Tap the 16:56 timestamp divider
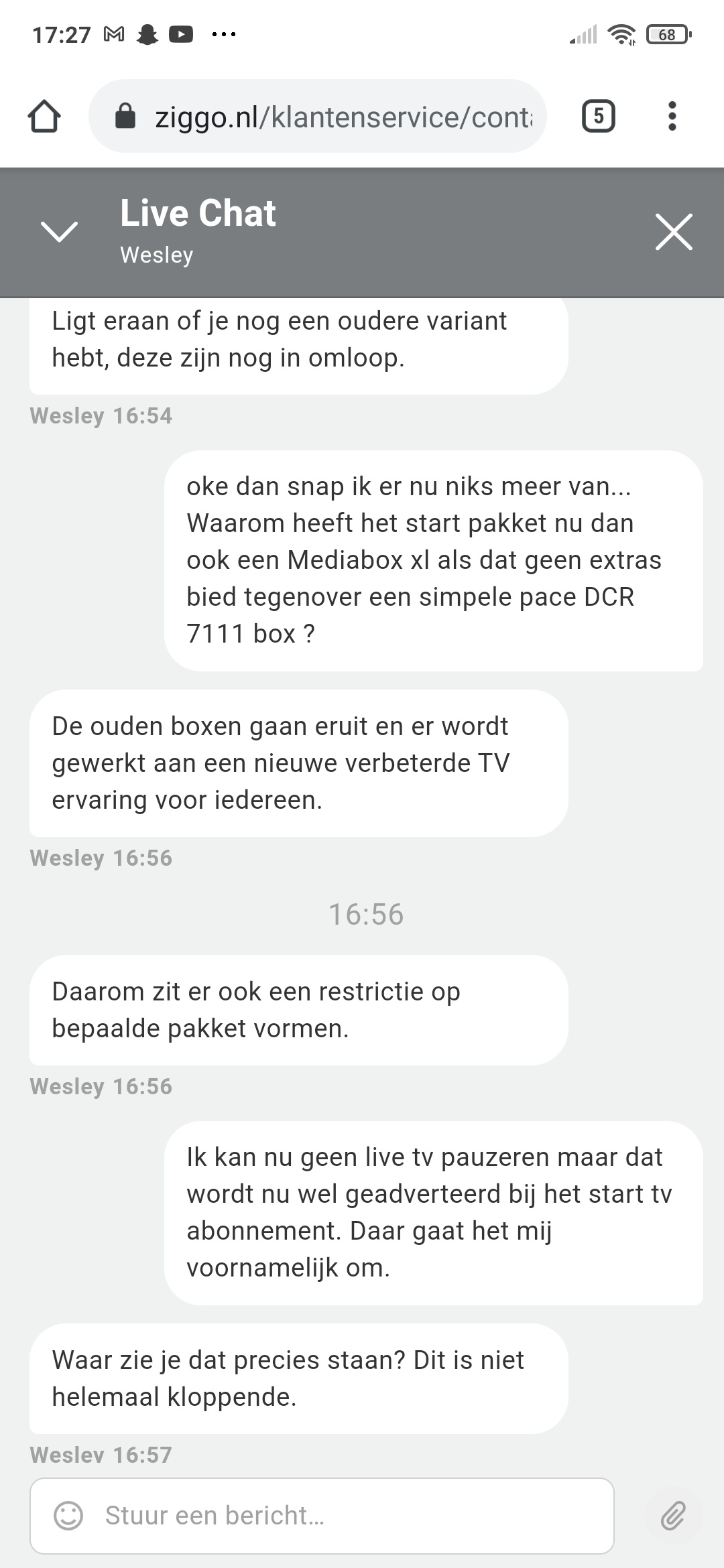This screenshot has width=724, height=1568. [365, 912]
